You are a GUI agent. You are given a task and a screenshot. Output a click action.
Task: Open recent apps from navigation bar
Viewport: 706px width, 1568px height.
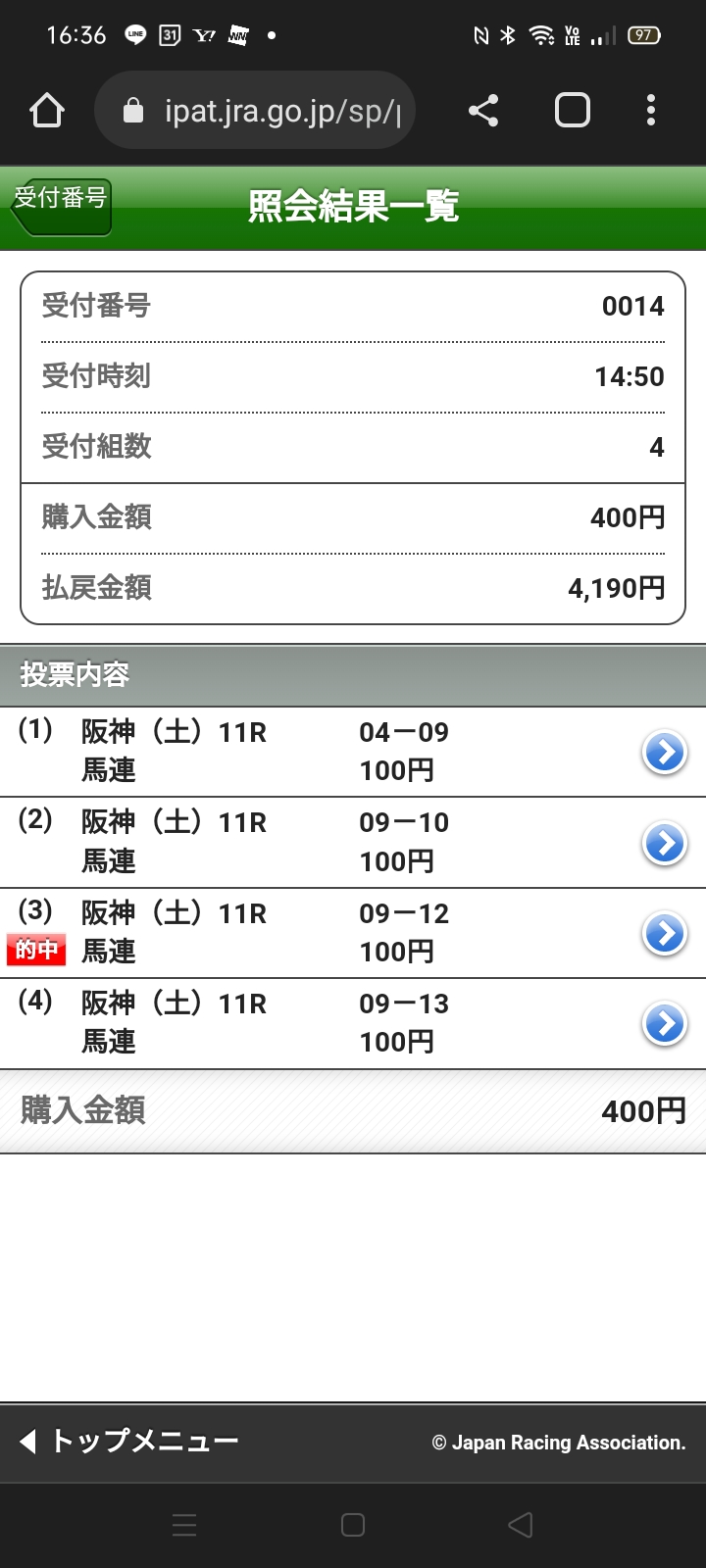click(x=184, y=1525)
